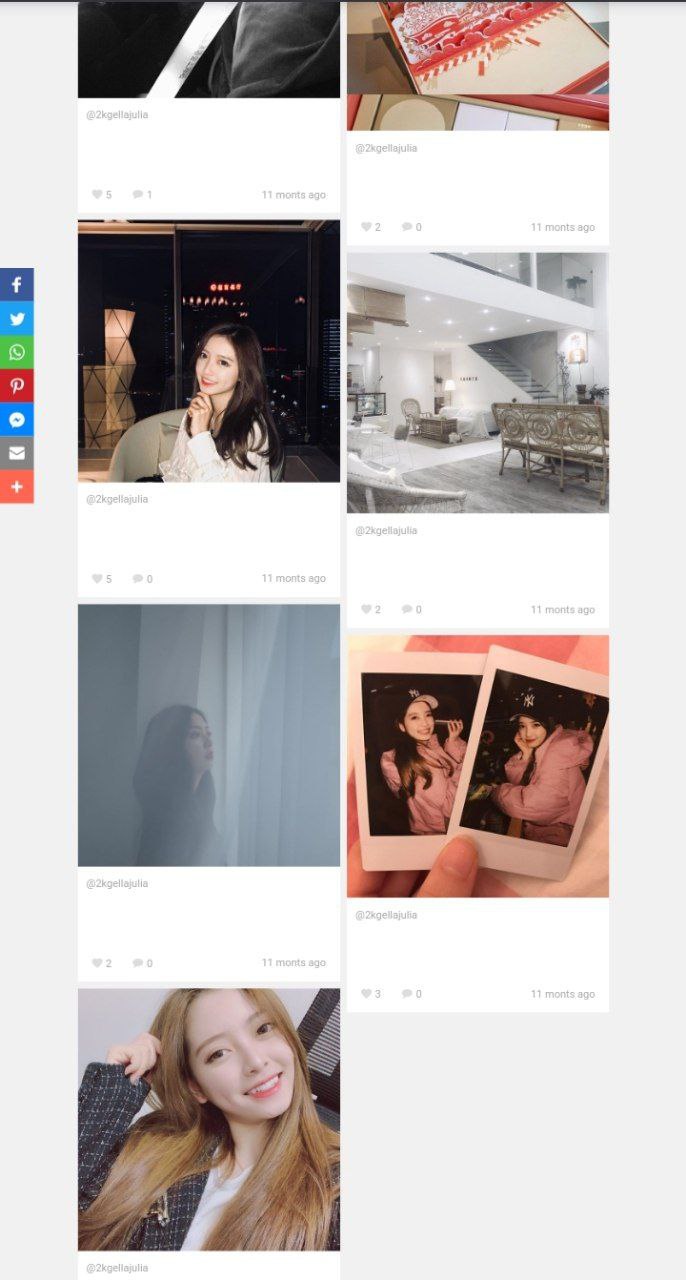Image resolution: width=686 pixels, height=1280 pixels.
Task: Pin this page on Pinterest
Action: point(17,386)
